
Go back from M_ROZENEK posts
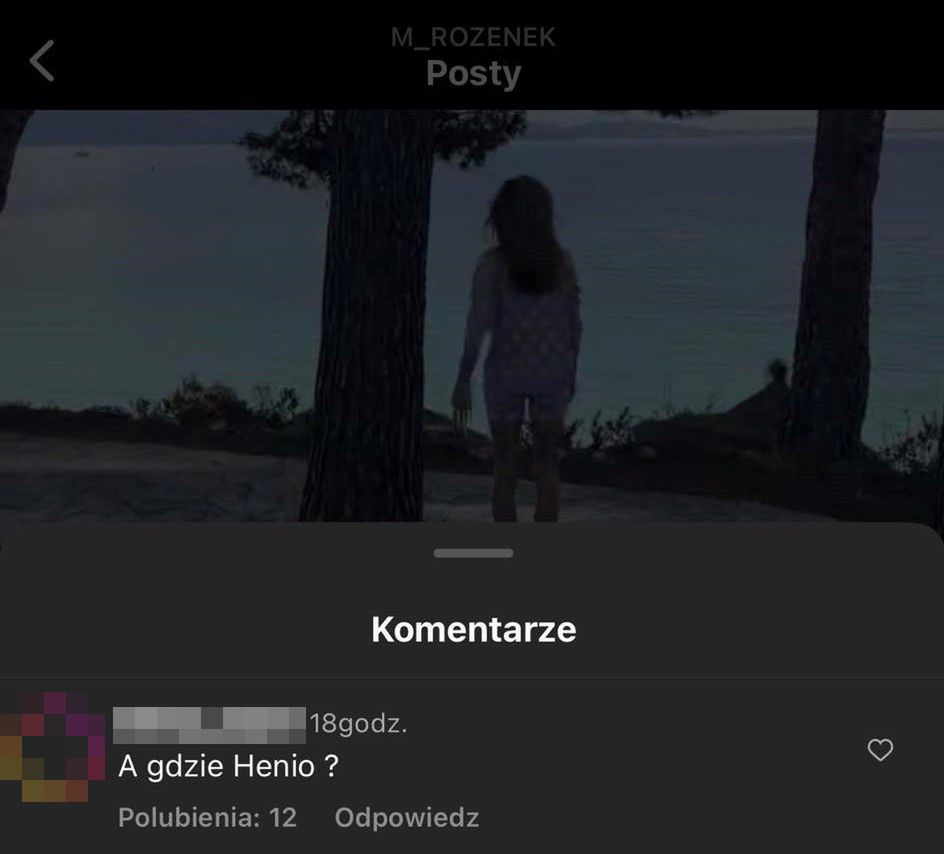point(42,61)
